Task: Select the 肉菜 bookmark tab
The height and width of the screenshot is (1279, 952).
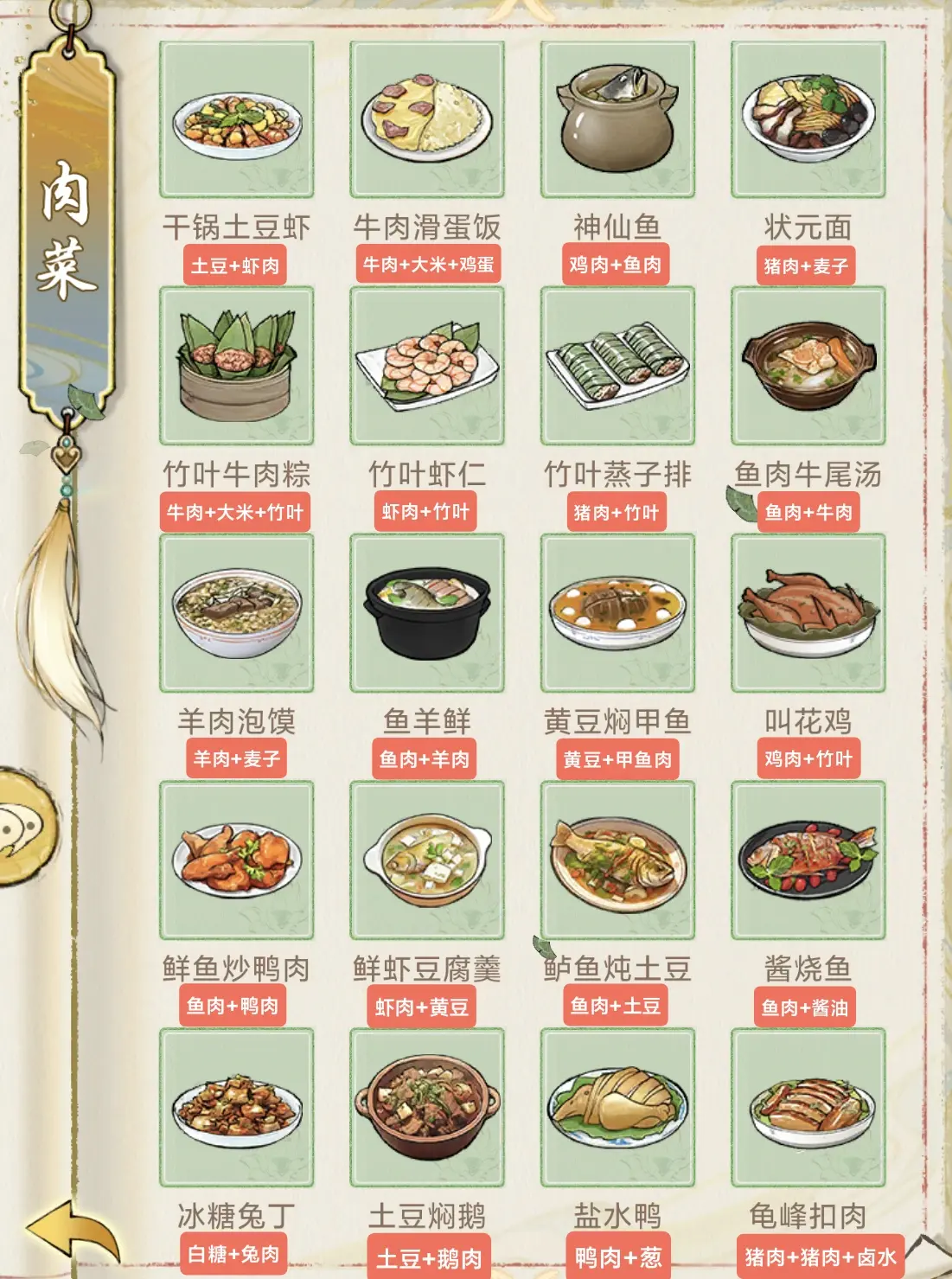Action: [67, 229]
